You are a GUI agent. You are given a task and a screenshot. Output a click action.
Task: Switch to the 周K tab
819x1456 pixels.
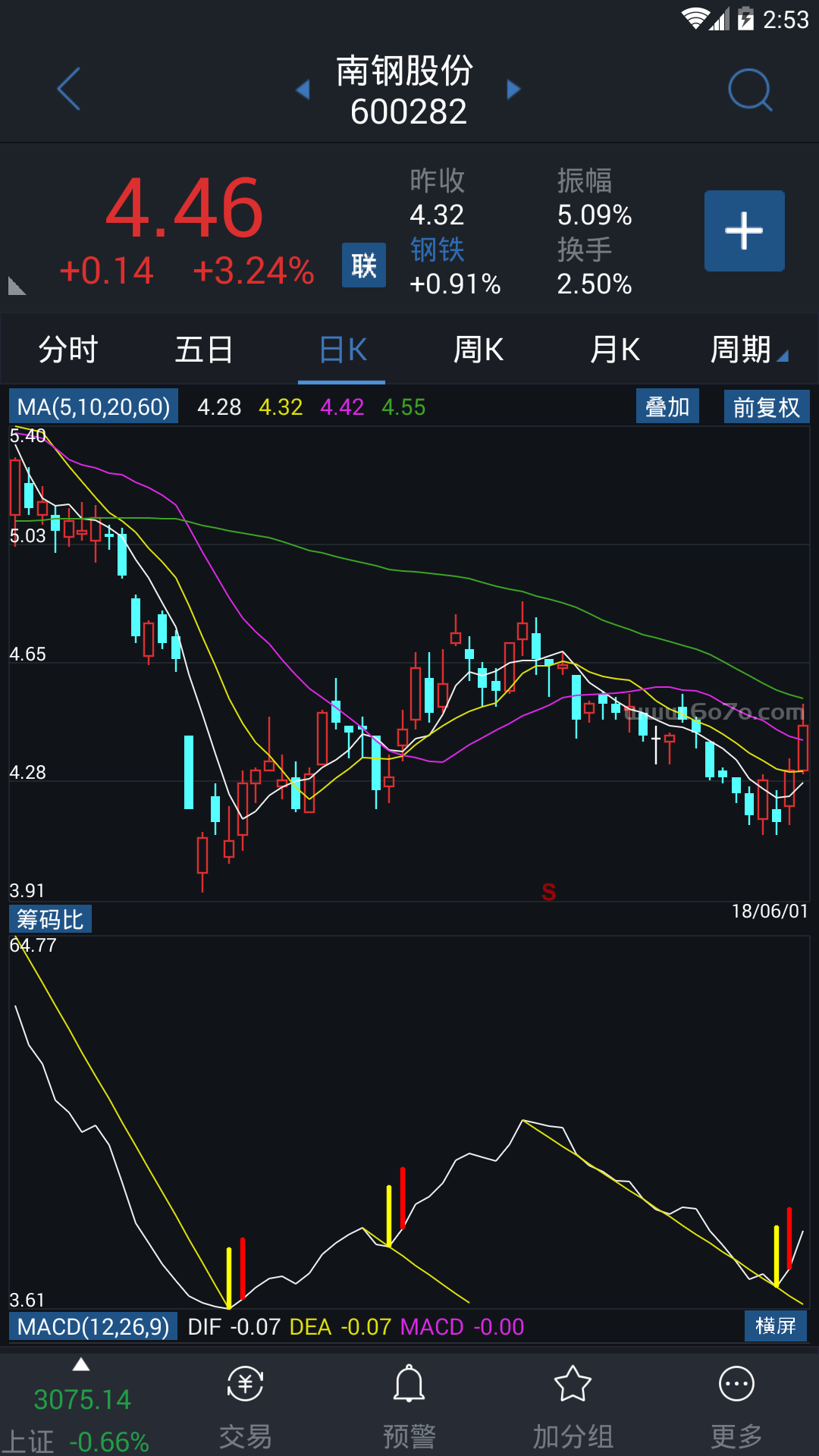pyautogui.click(x=478, y=350)
